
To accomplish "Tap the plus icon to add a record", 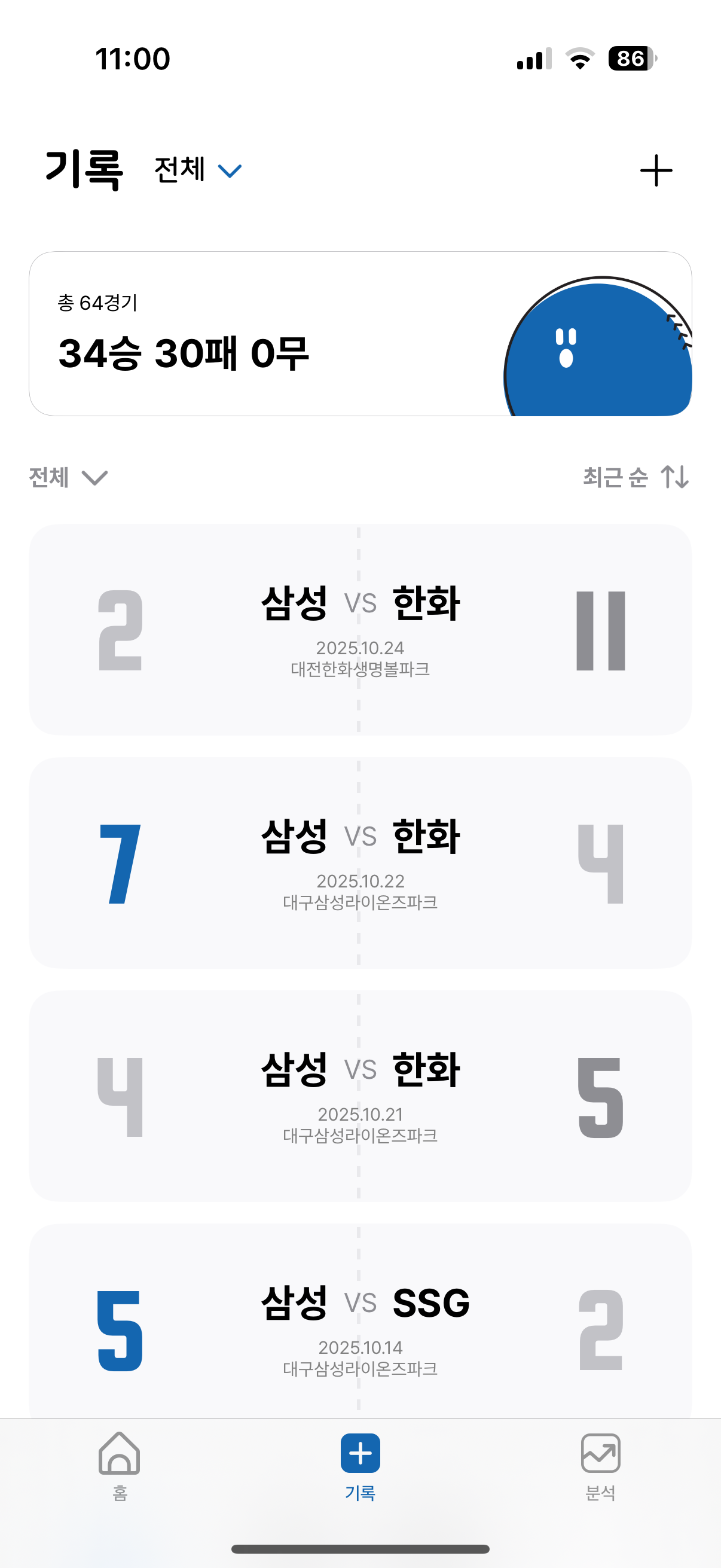I will coord(656,170).
